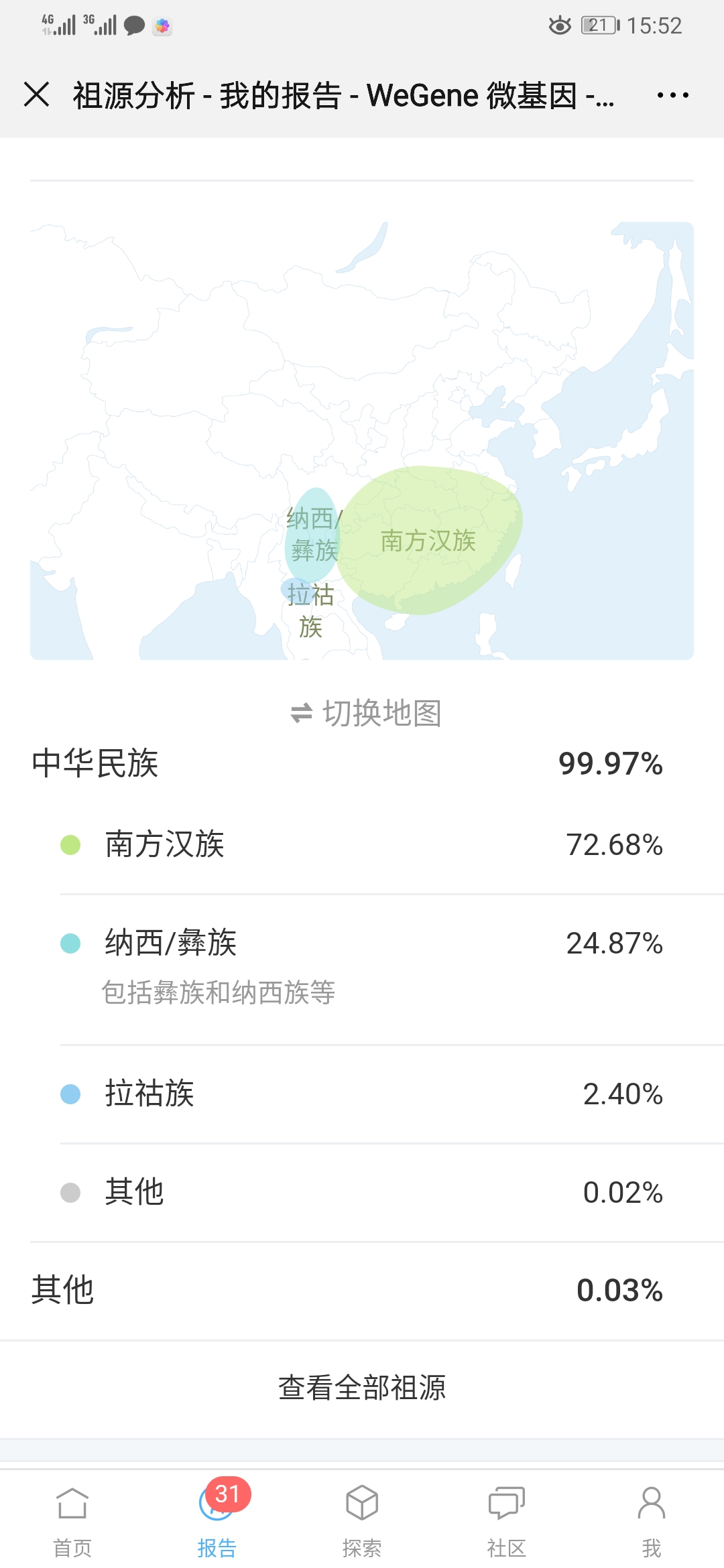The height and width of the screenshot is (1568, 724).
Task: Open the three-dot overflow menu
Action: point(672,95)
